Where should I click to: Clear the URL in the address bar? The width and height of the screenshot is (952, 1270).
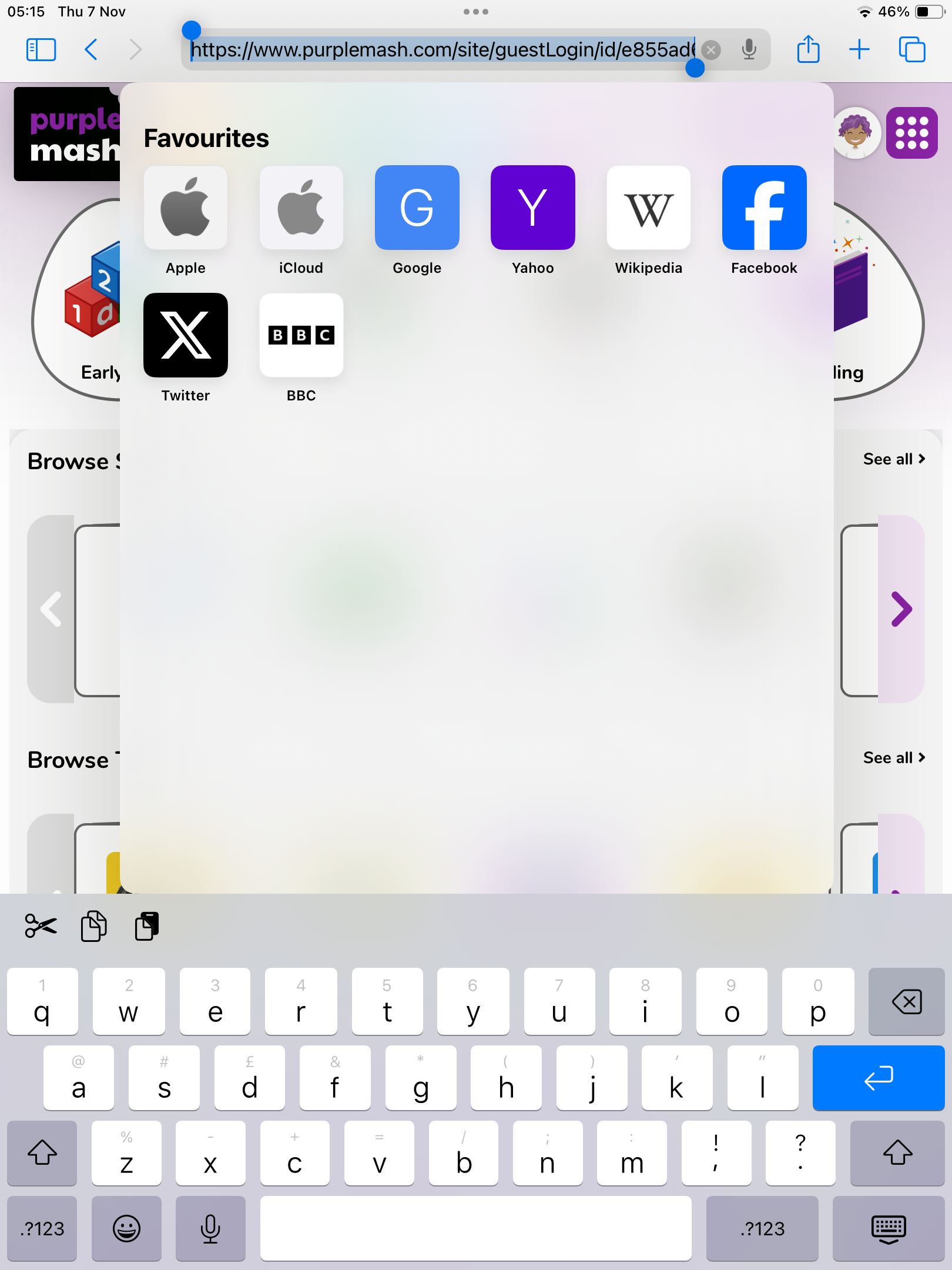pyautogui.click(x=711, y=50)
